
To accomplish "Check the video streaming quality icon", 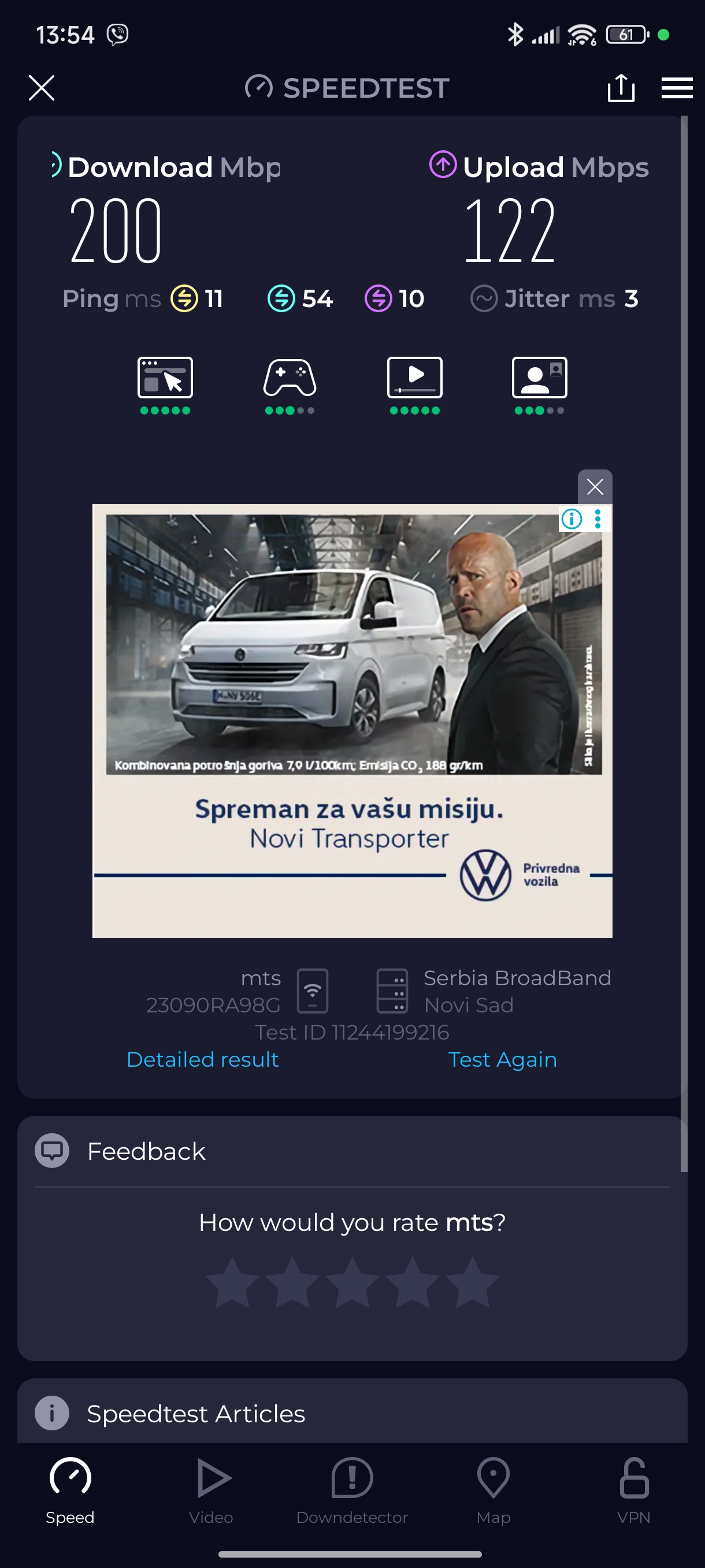I will tap(414, 378).
